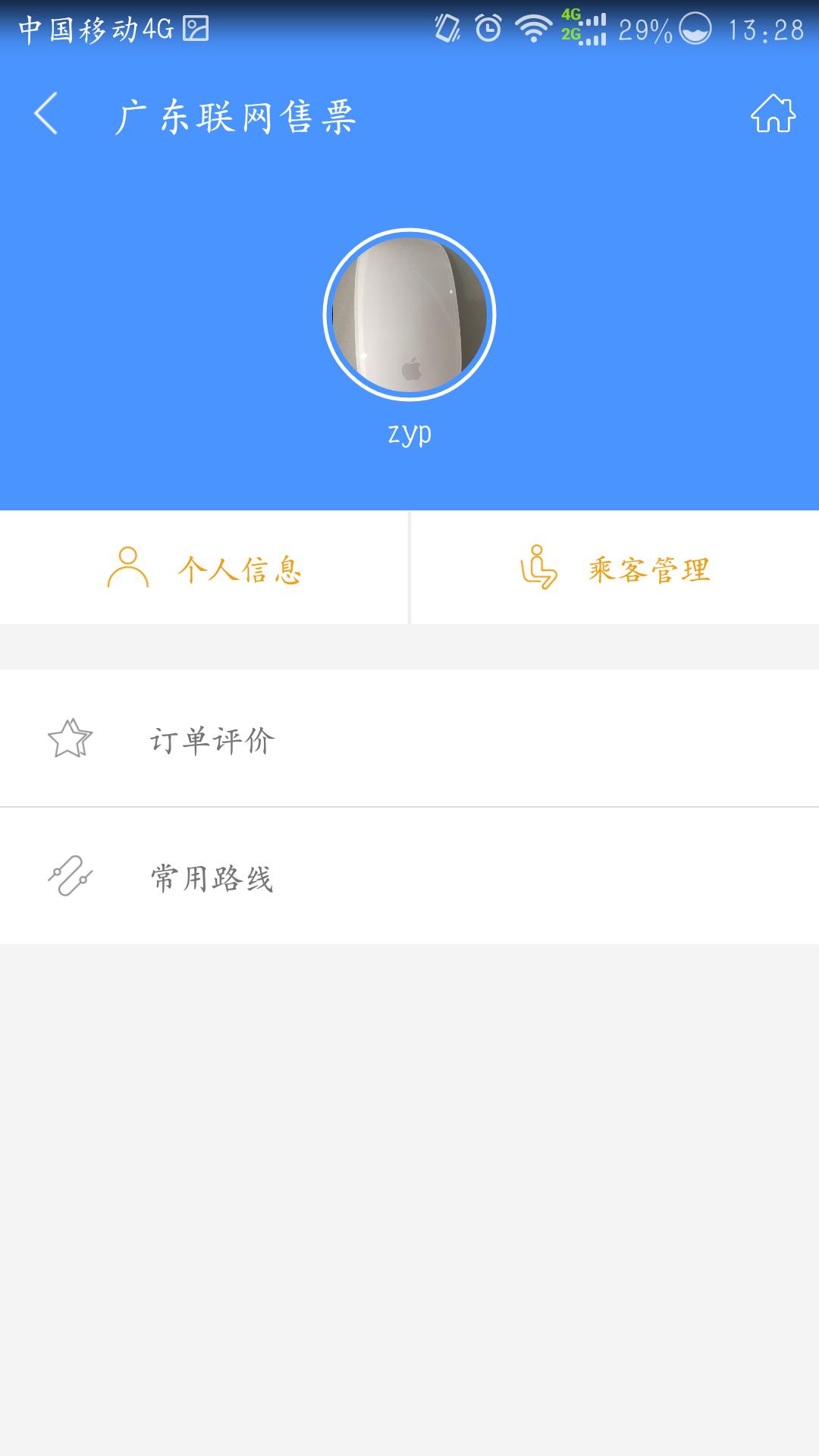Open the 常用路线 frequent routes entry
819x1456 pixels.
pos(212,878)
